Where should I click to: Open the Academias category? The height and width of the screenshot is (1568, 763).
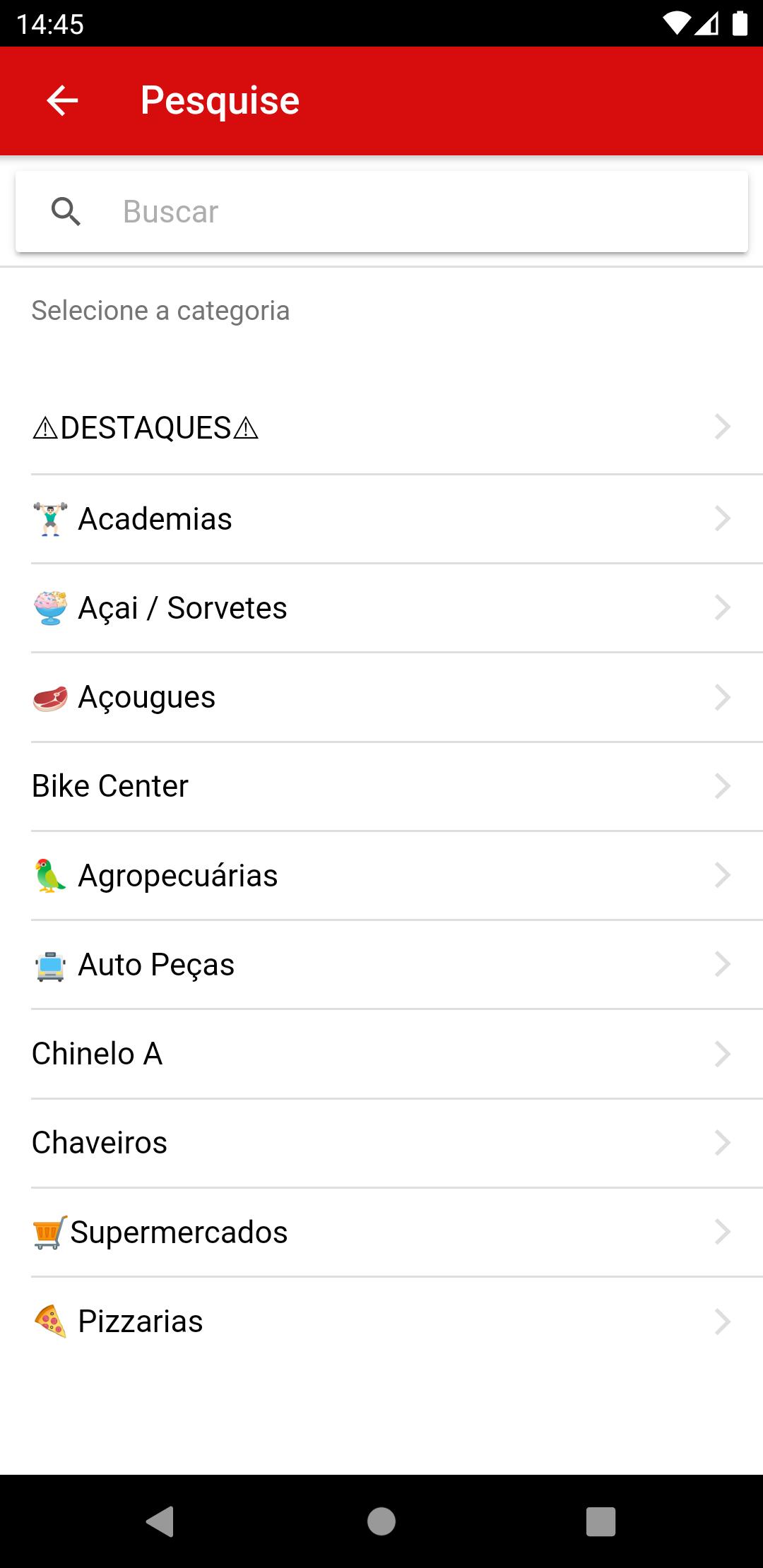point(381,519)
